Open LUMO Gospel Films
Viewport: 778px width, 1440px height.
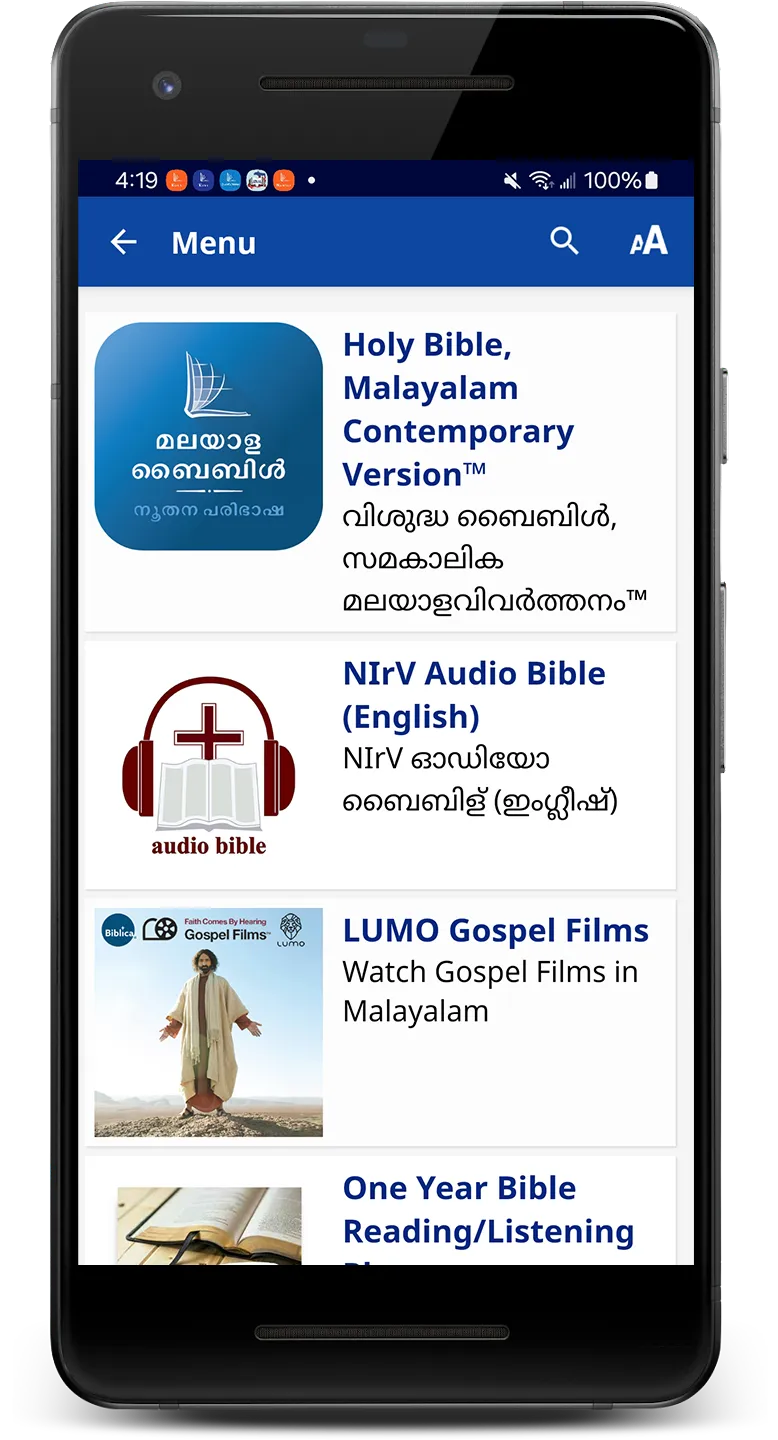tap(380, 1022)
